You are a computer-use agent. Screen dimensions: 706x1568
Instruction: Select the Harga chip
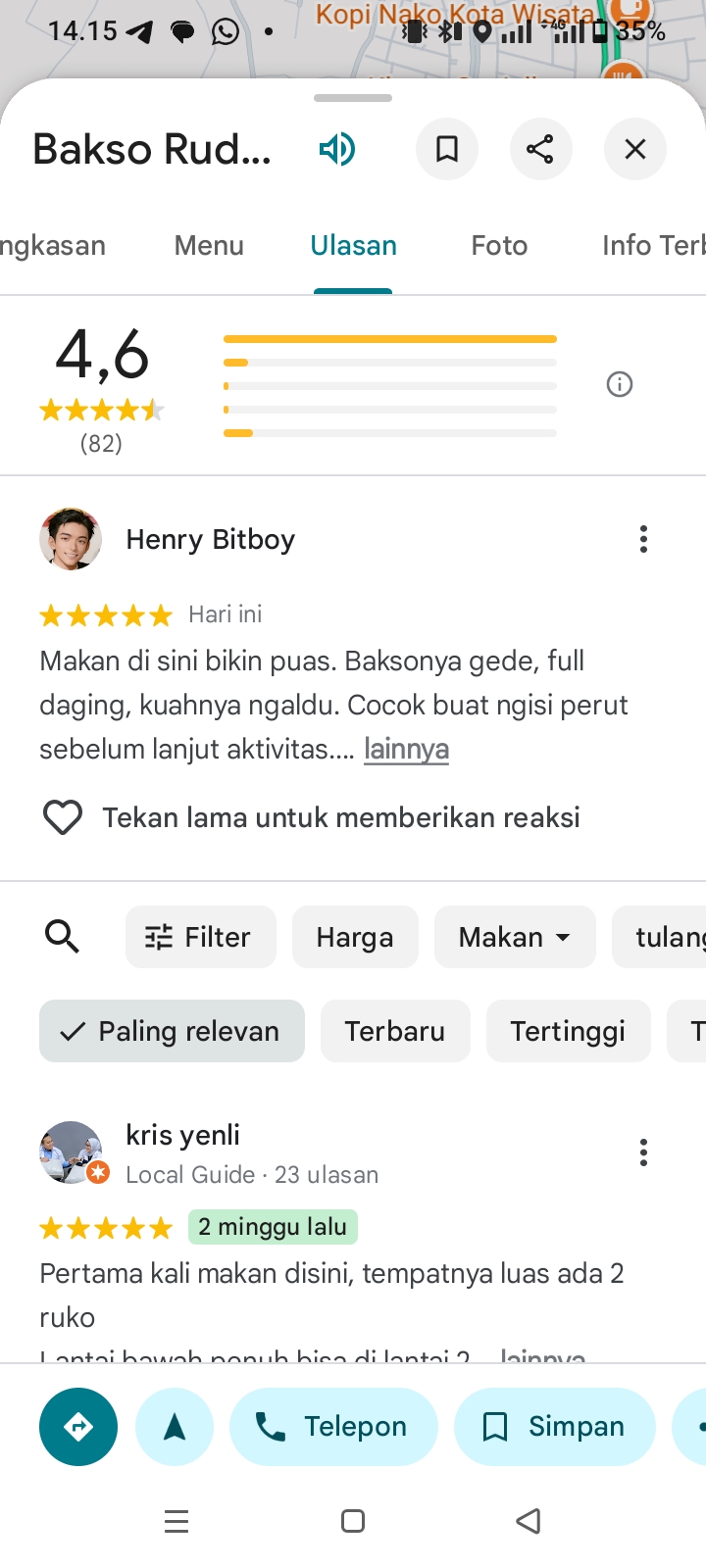point(355,937)
